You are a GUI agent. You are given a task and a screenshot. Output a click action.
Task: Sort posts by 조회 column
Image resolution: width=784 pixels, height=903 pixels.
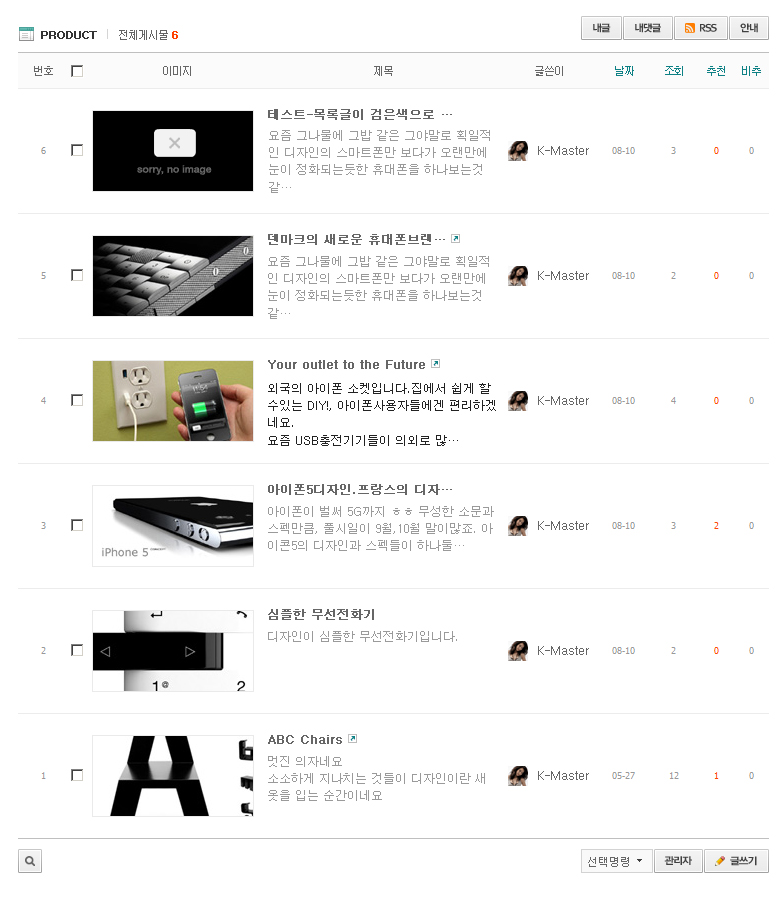tap(674, 71)
